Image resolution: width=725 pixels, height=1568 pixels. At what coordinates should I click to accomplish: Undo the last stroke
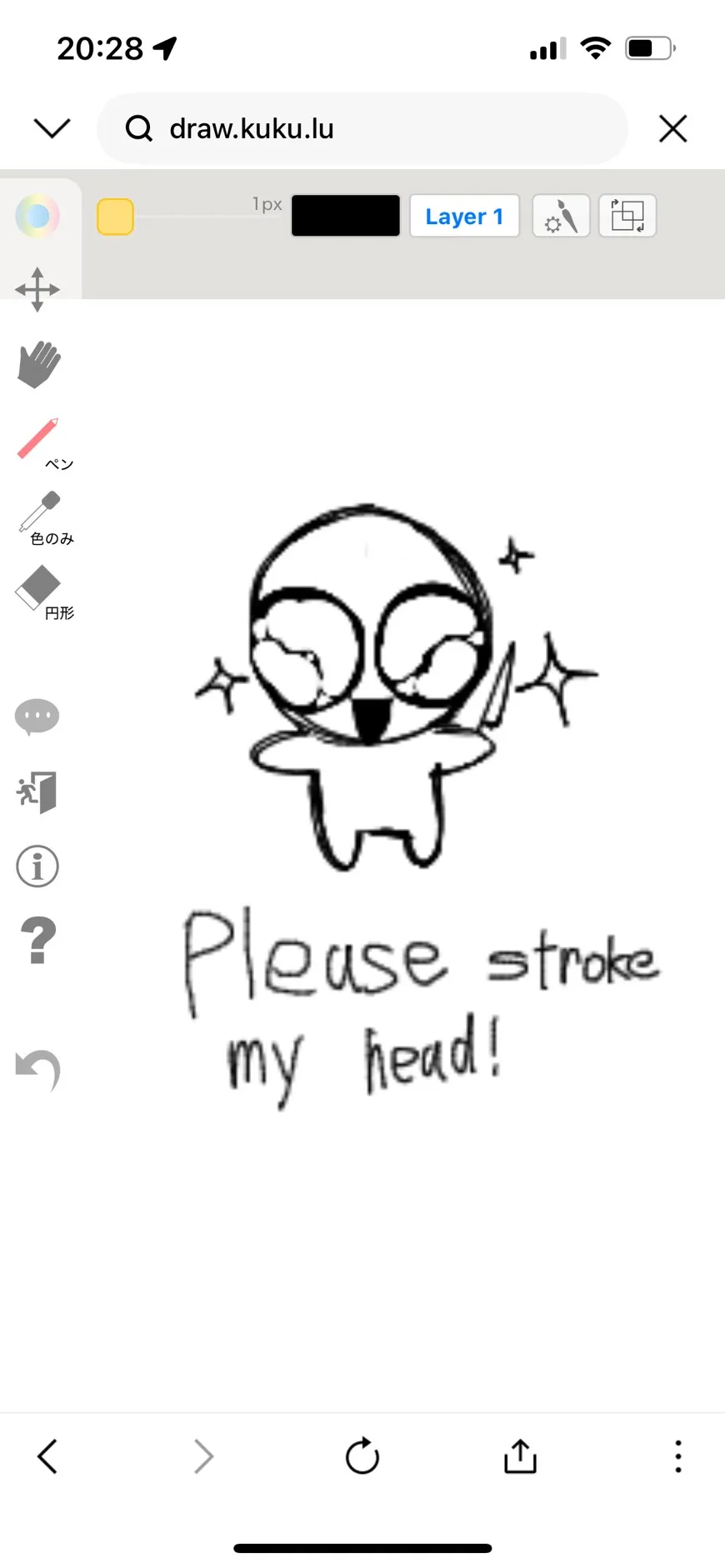coord(38,1069)
